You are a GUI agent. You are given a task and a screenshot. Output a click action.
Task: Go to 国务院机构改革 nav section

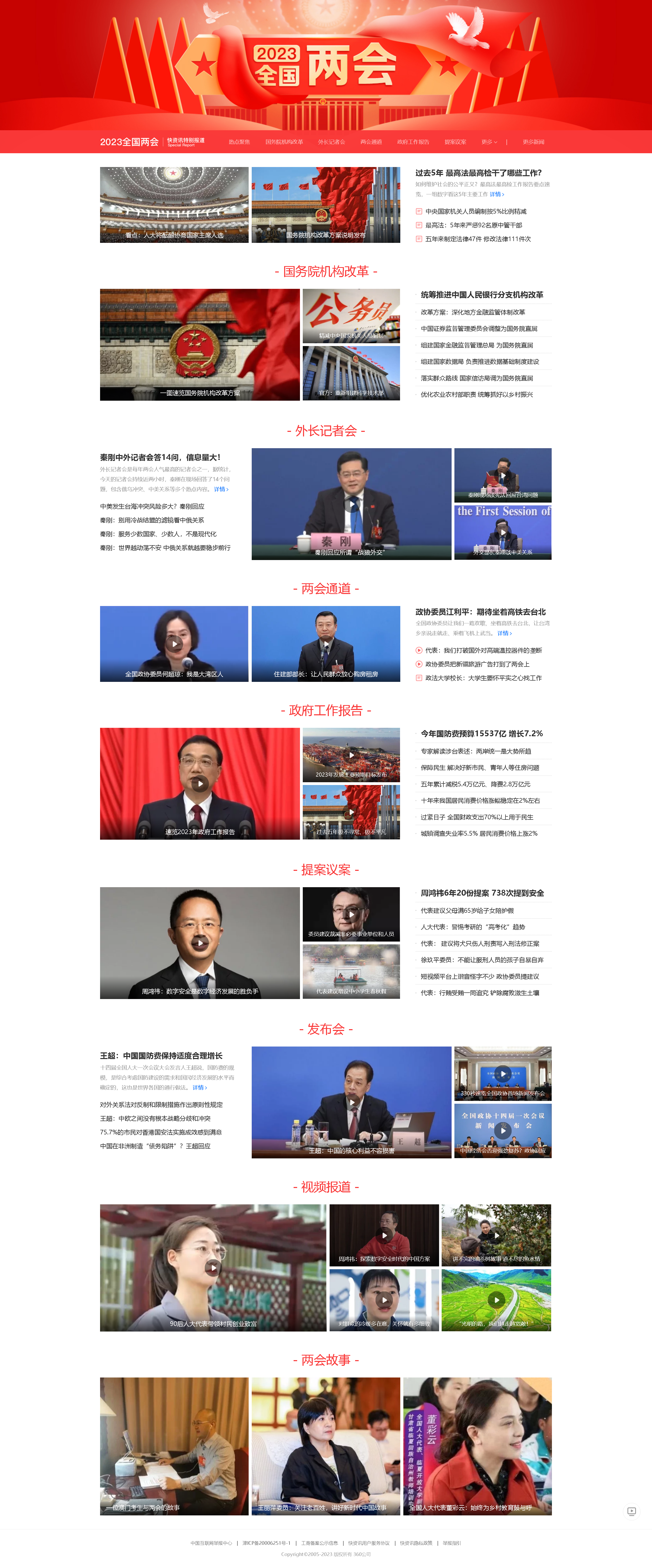pos(284,142)
